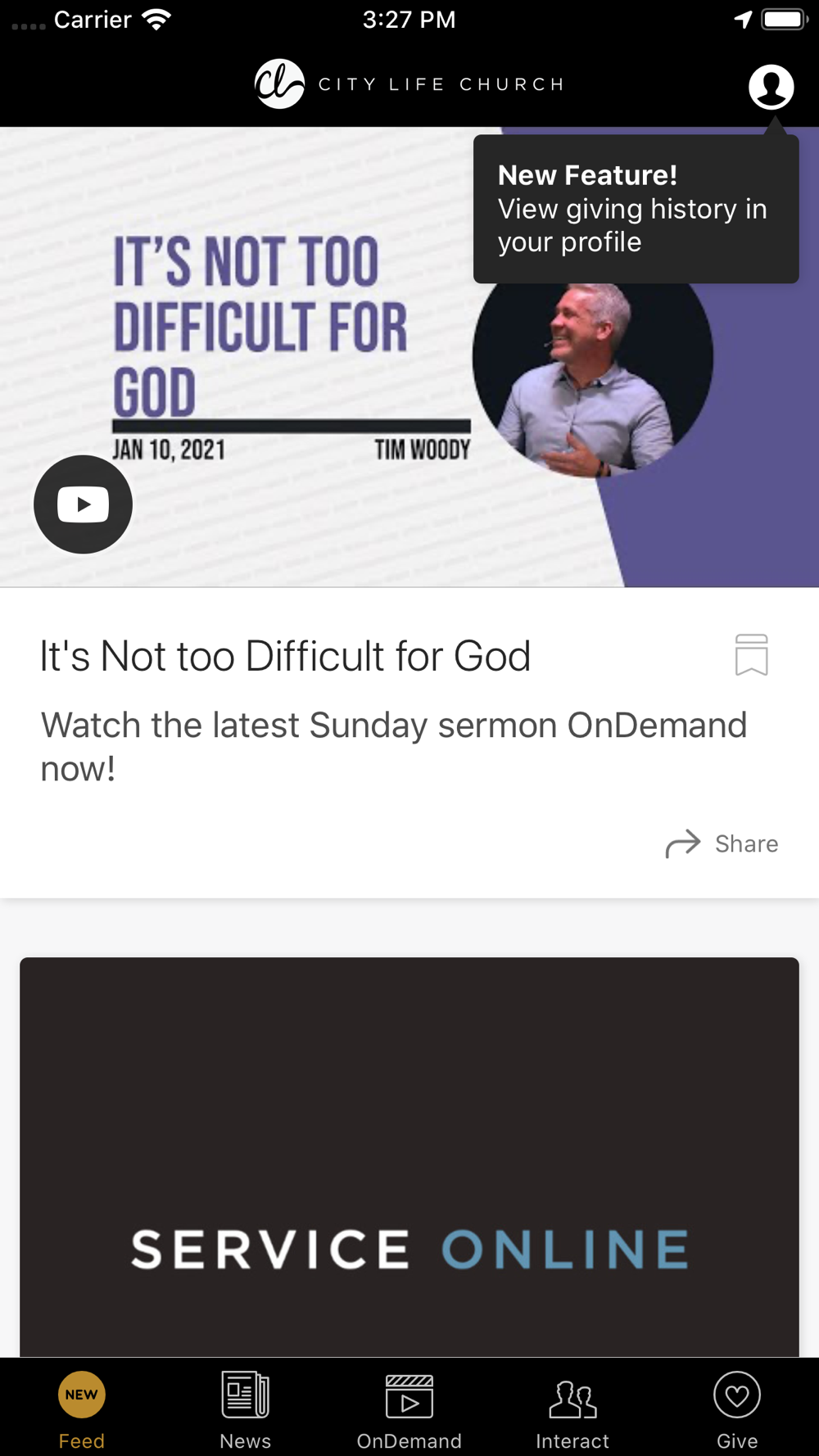Select the Interact tab
The width and height of the screenshot is (819, 1456).
pyautogui.click(x=572, y=1410)
